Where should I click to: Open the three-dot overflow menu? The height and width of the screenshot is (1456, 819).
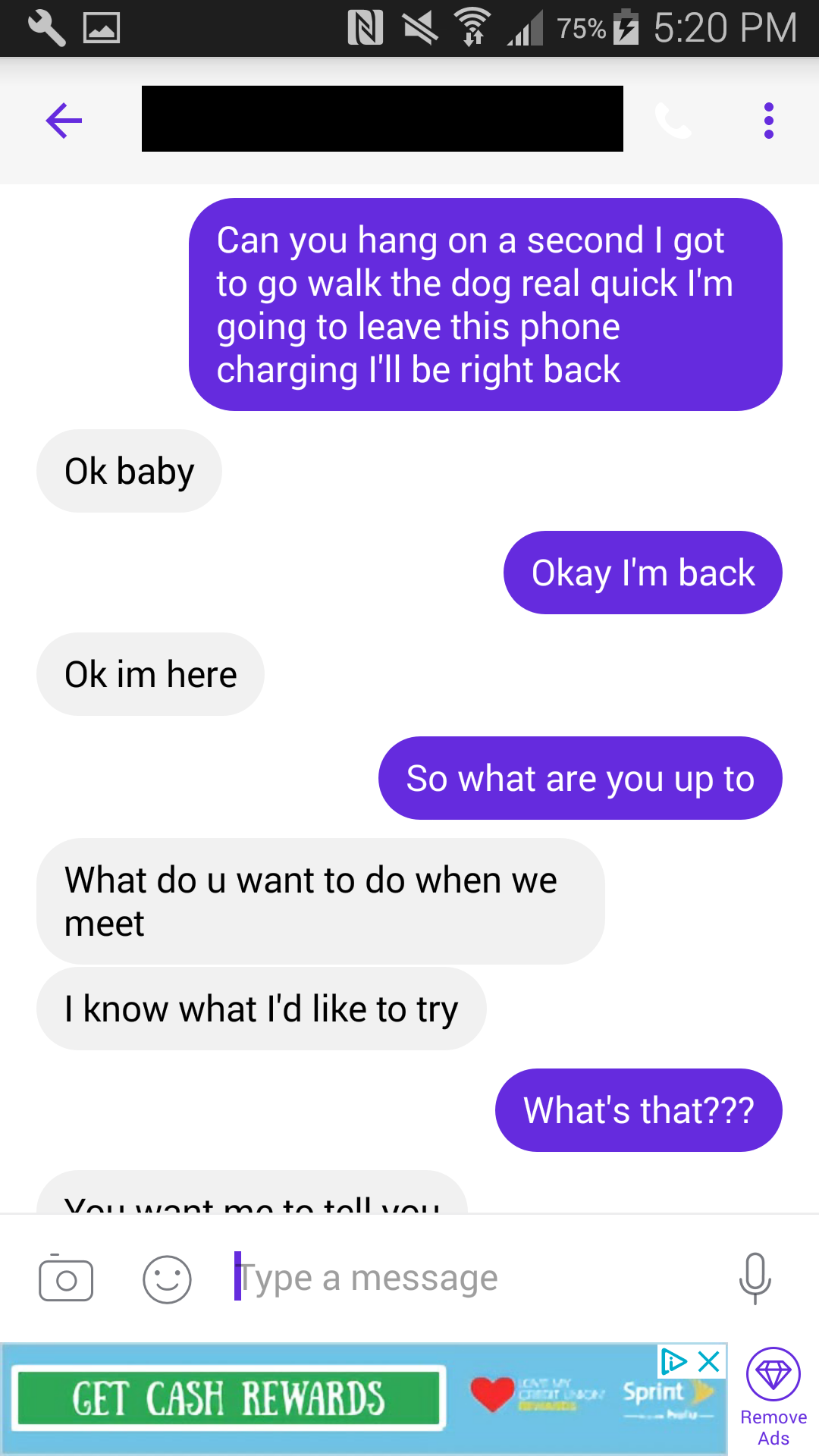tap(768, 121)
